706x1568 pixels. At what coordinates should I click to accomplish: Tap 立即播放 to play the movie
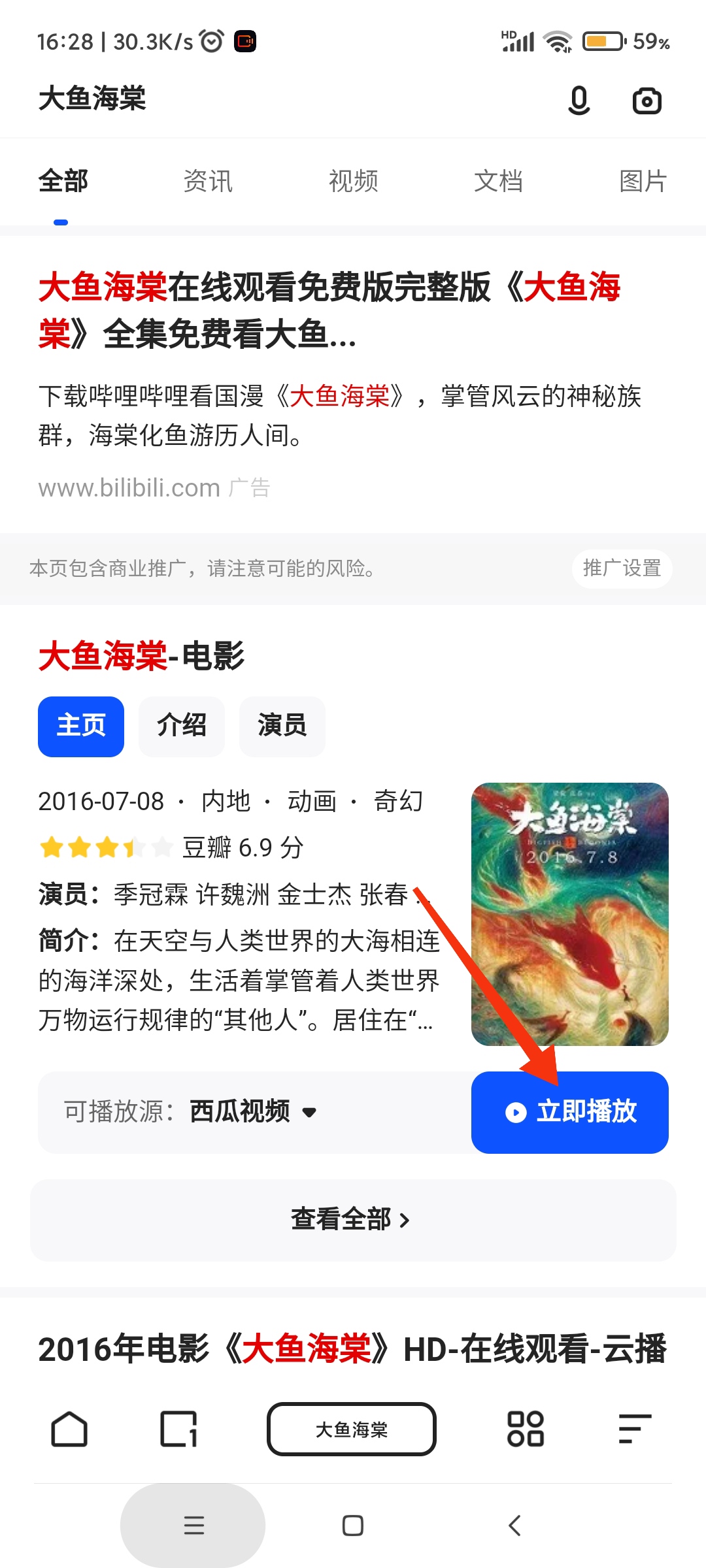[x=569, y=1111]
